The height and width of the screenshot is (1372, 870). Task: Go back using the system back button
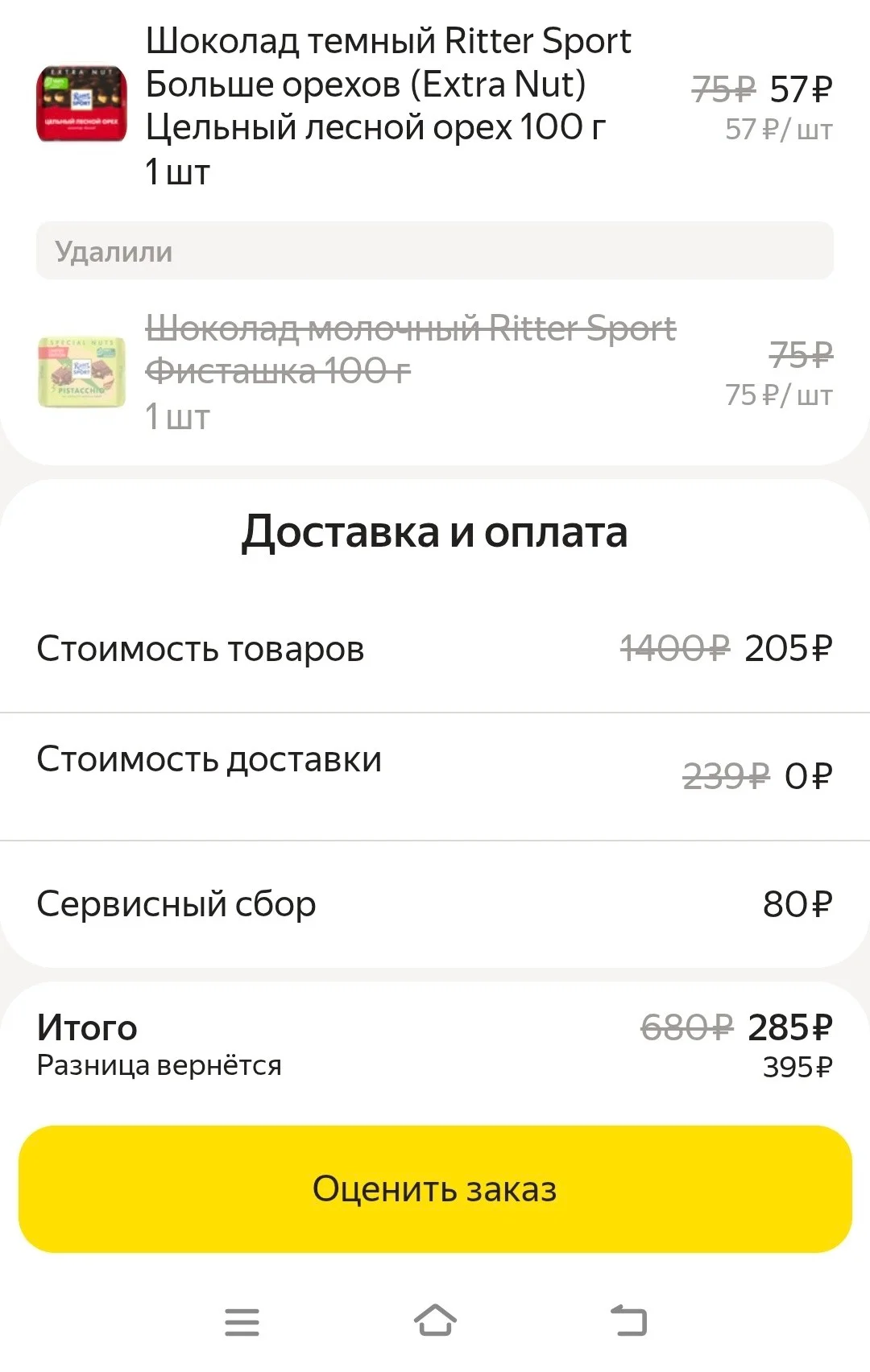click(x=629, y=1321)
